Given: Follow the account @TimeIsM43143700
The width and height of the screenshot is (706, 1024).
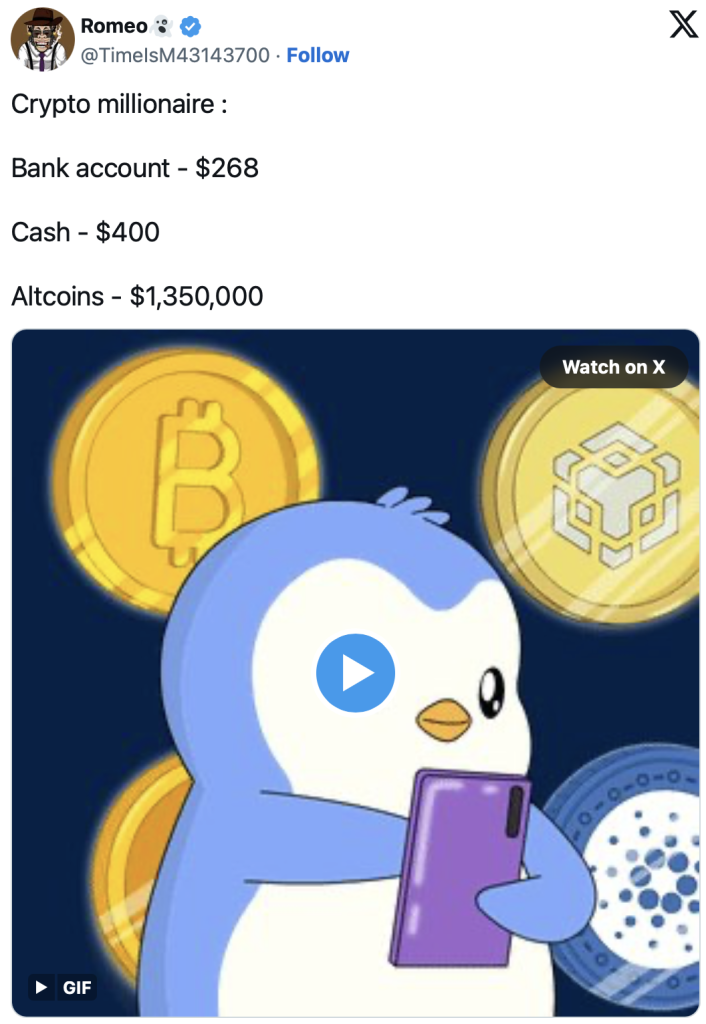Looking at the screenshot, I should tap(318, 55).
